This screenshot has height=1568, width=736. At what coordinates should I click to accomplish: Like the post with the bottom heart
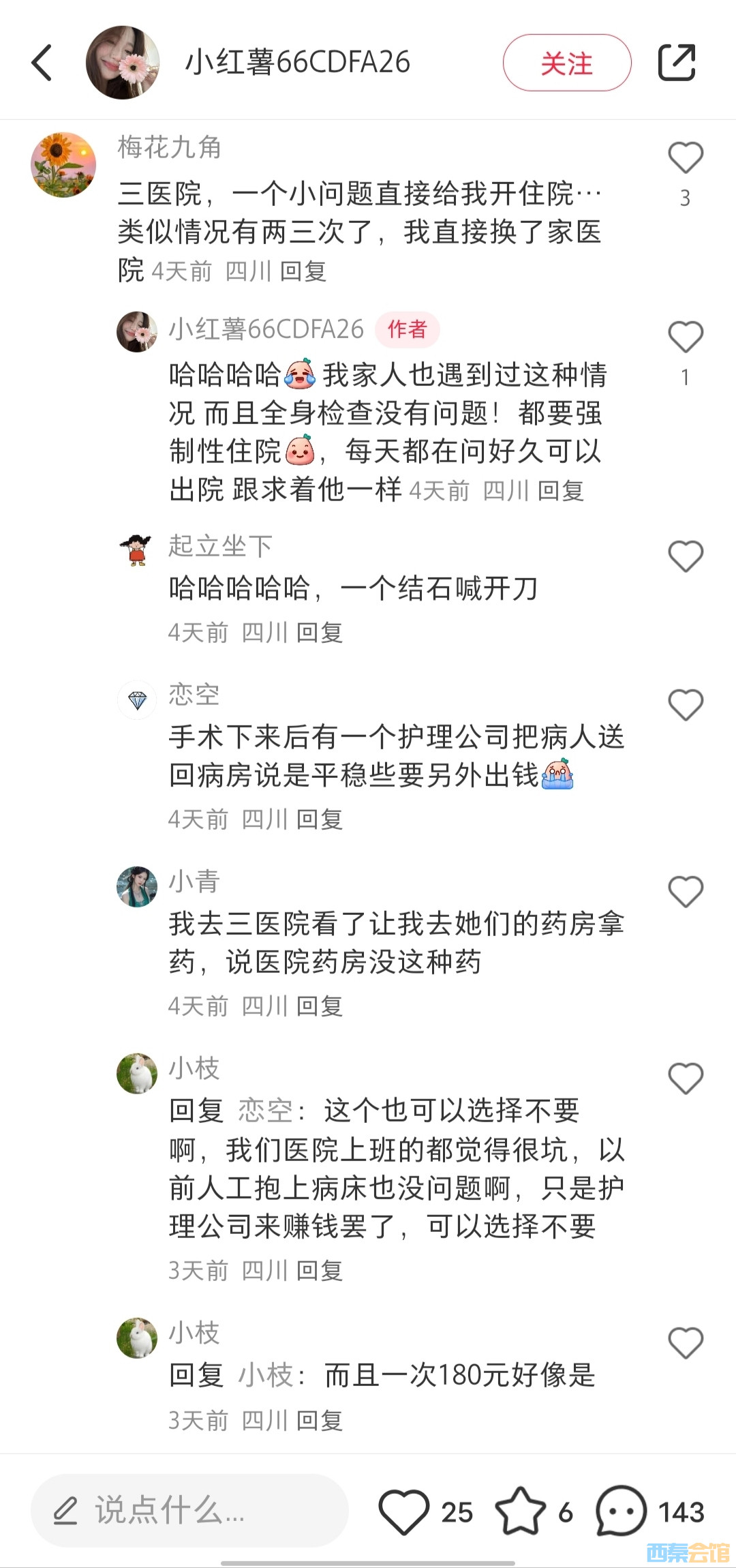coord(403,1511)
